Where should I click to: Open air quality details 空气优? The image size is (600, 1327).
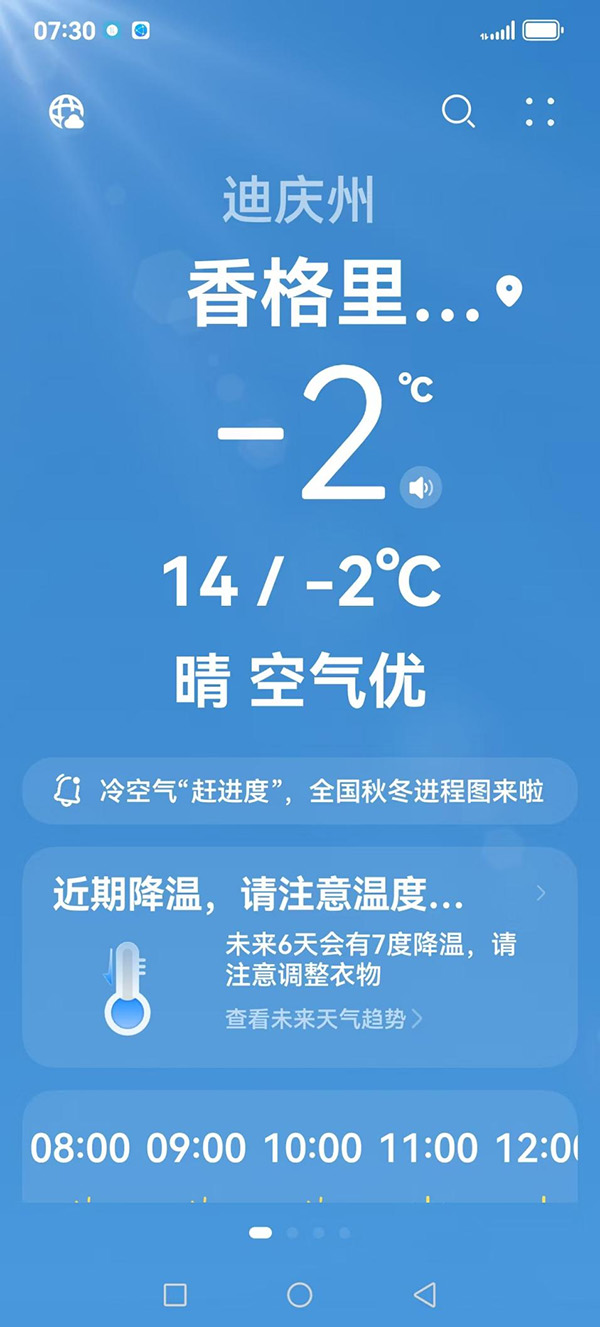point(338,681)
